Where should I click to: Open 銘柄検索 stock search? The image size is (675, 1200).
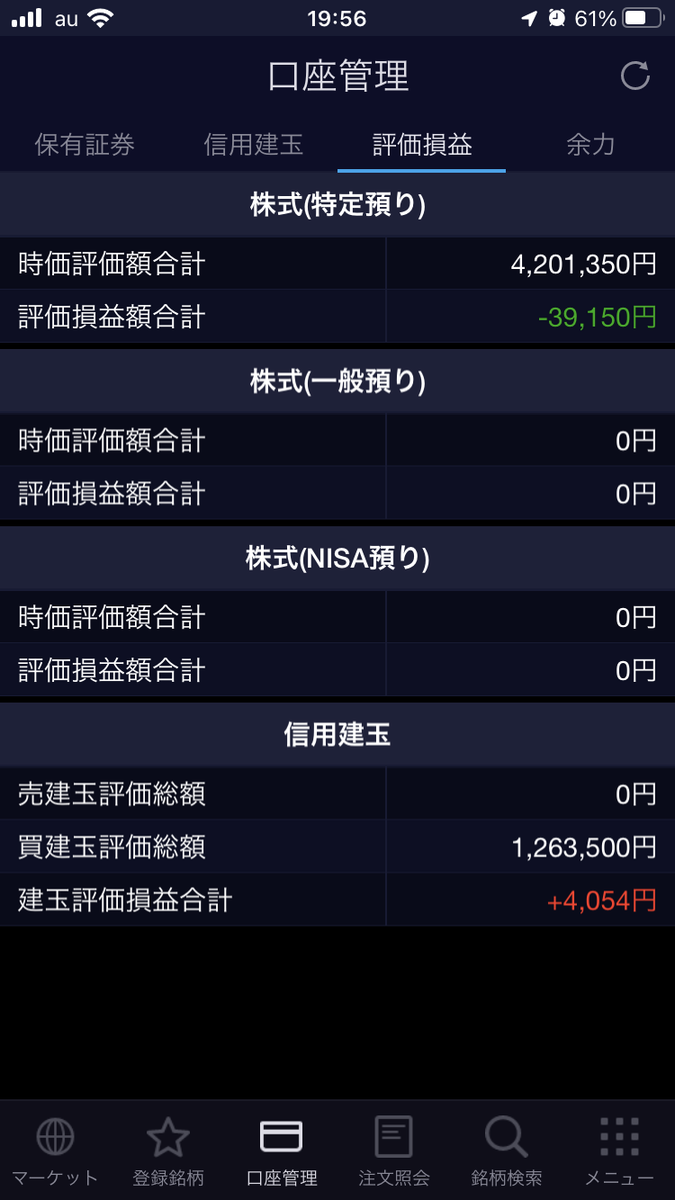tap(506, 1151)
